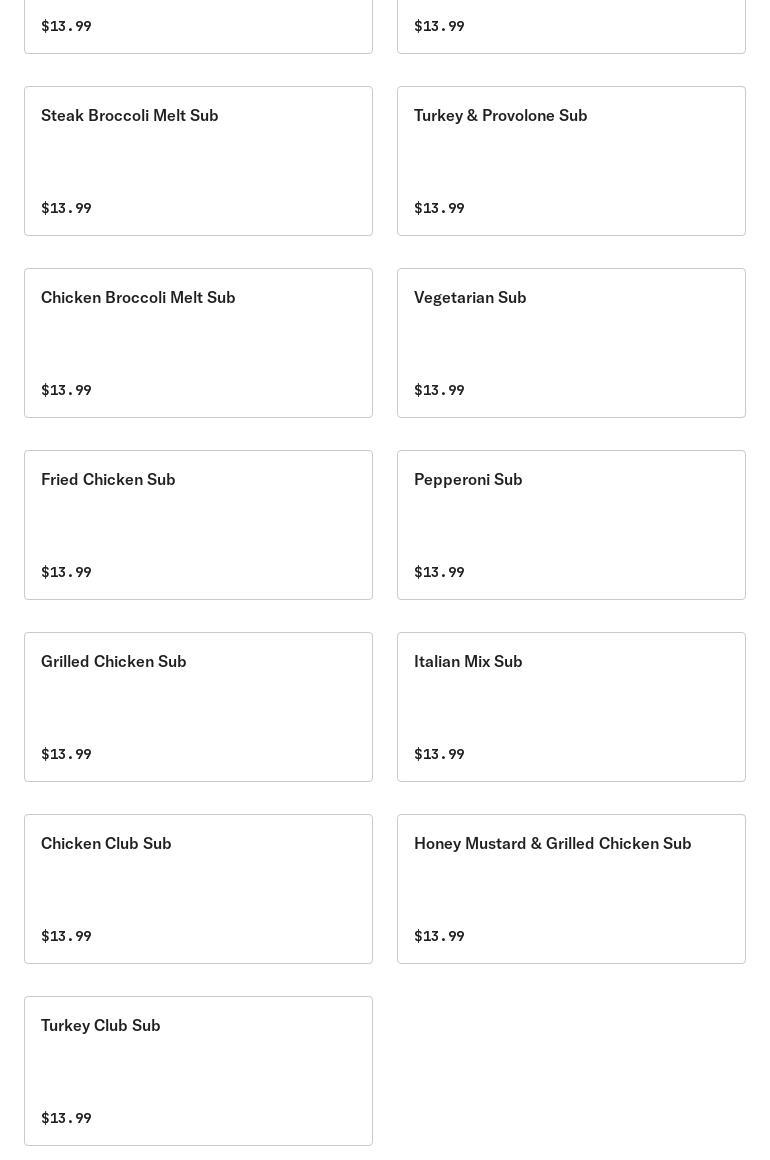
Task: Open the Steak Broccoli Melt Sub item
Action: (198, 161)
